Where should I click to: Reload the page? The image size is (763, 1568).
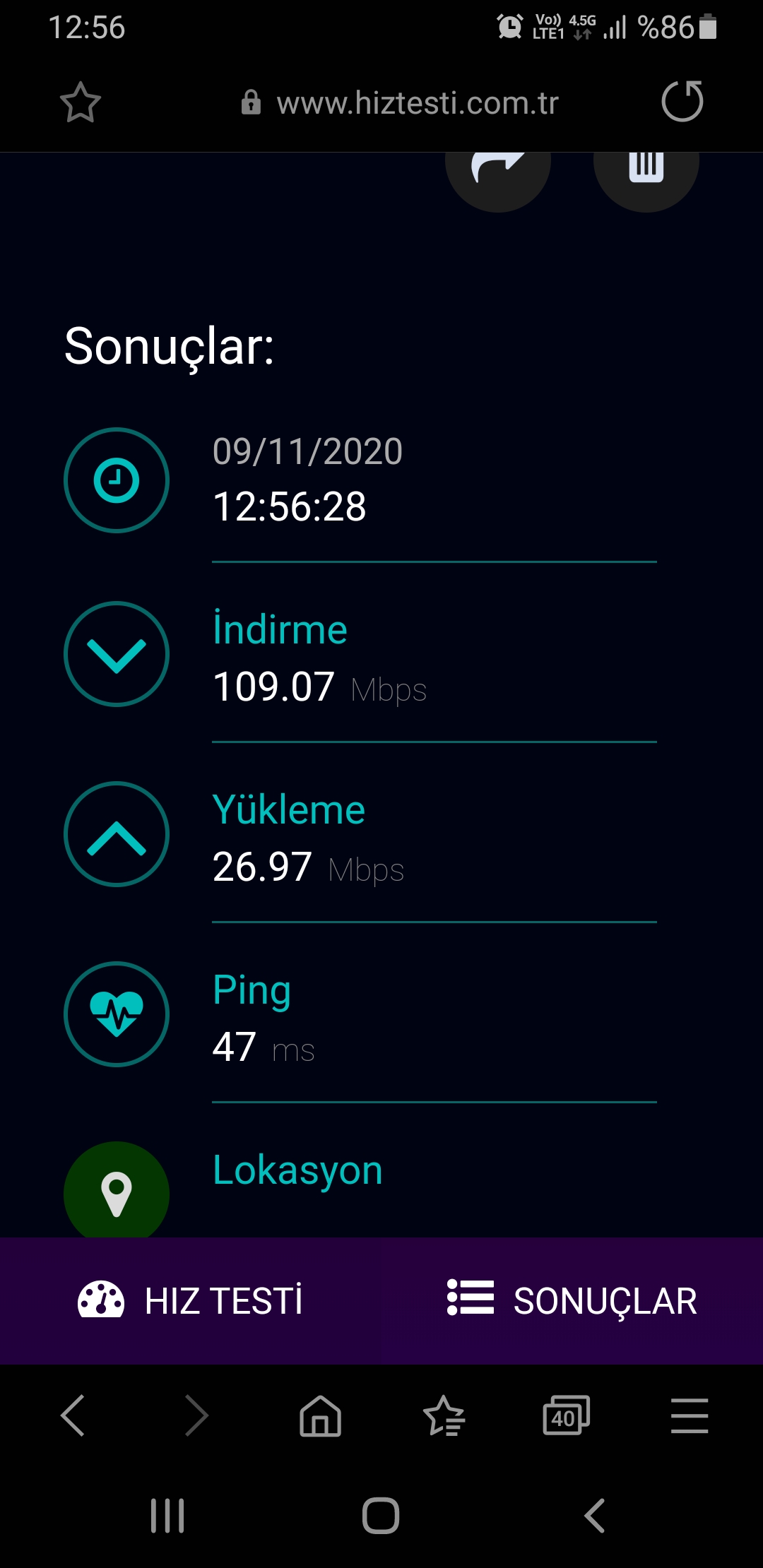(x=682, y=102)
